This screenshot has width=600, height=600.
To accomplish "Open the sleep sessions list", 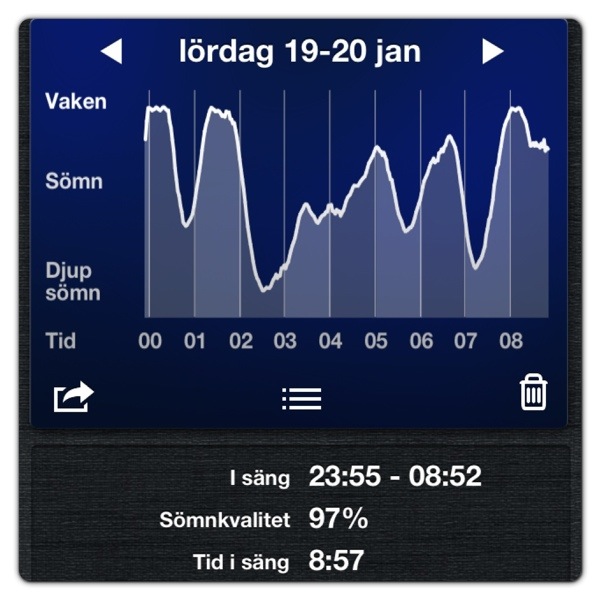I will (x=301, y=398).
